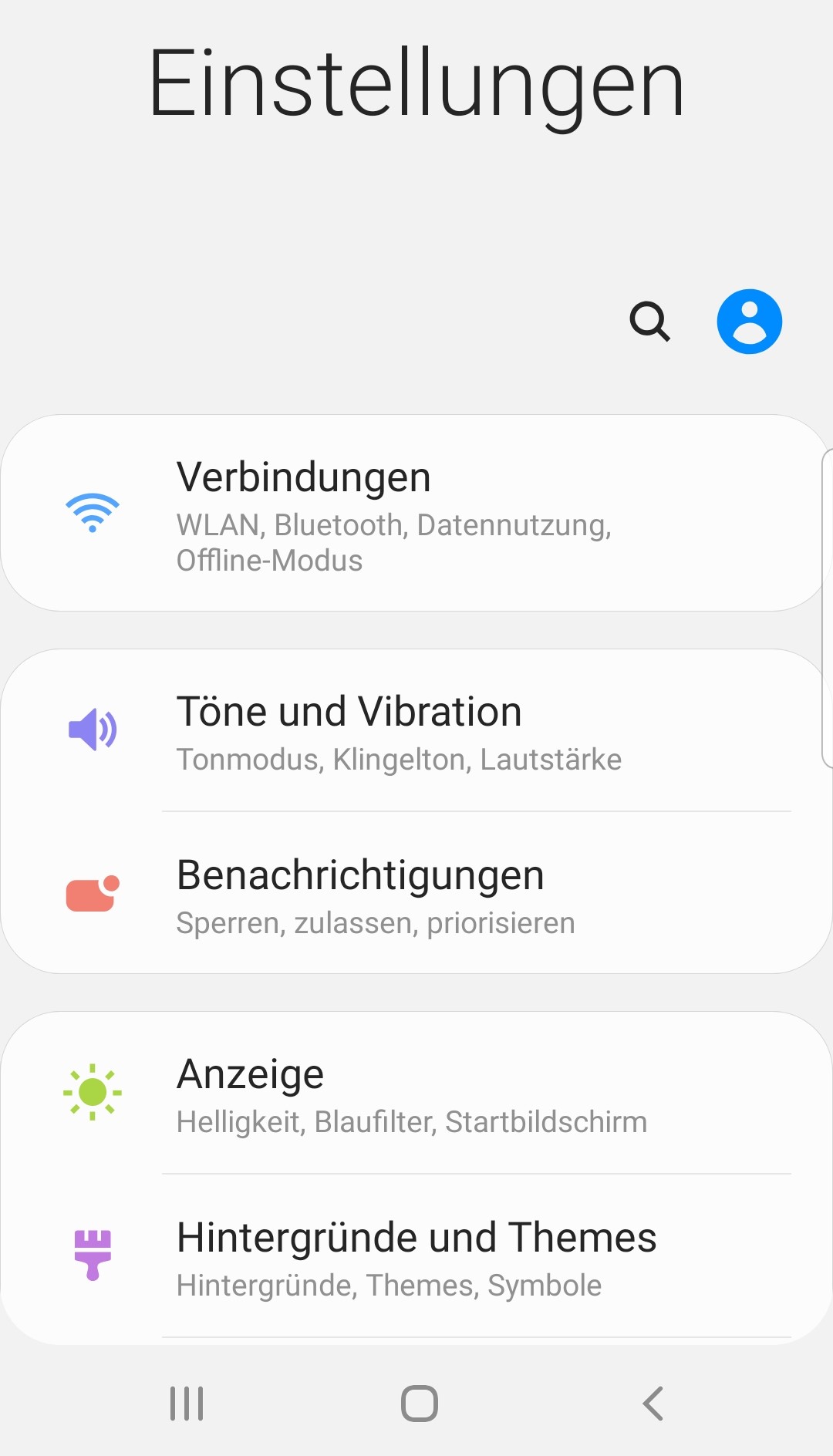The image size is (833, 1456).
Task: Go to the home screen
Action: [x=419, y=1403]
